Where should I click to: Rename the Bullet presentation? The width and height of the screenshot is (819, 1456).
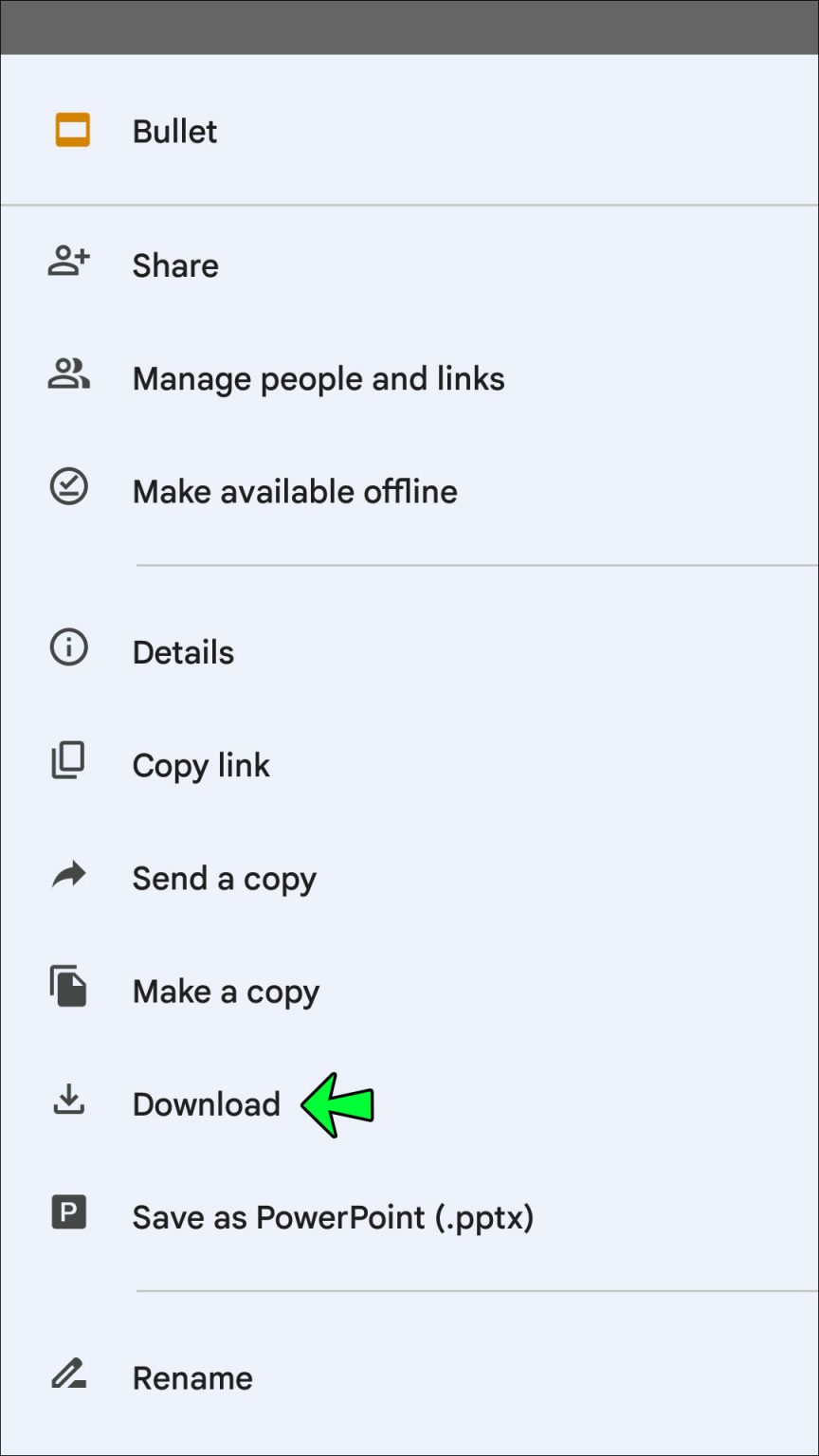192,1377
